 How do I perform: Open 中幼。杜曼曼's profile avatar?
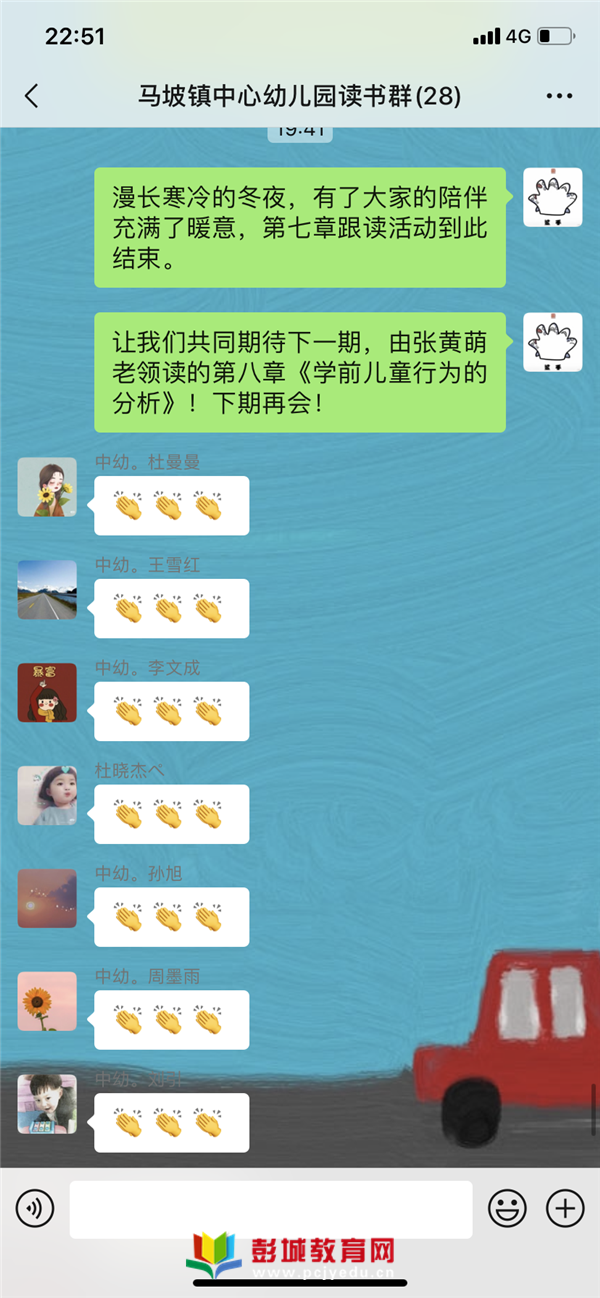[x=47, y=487]
